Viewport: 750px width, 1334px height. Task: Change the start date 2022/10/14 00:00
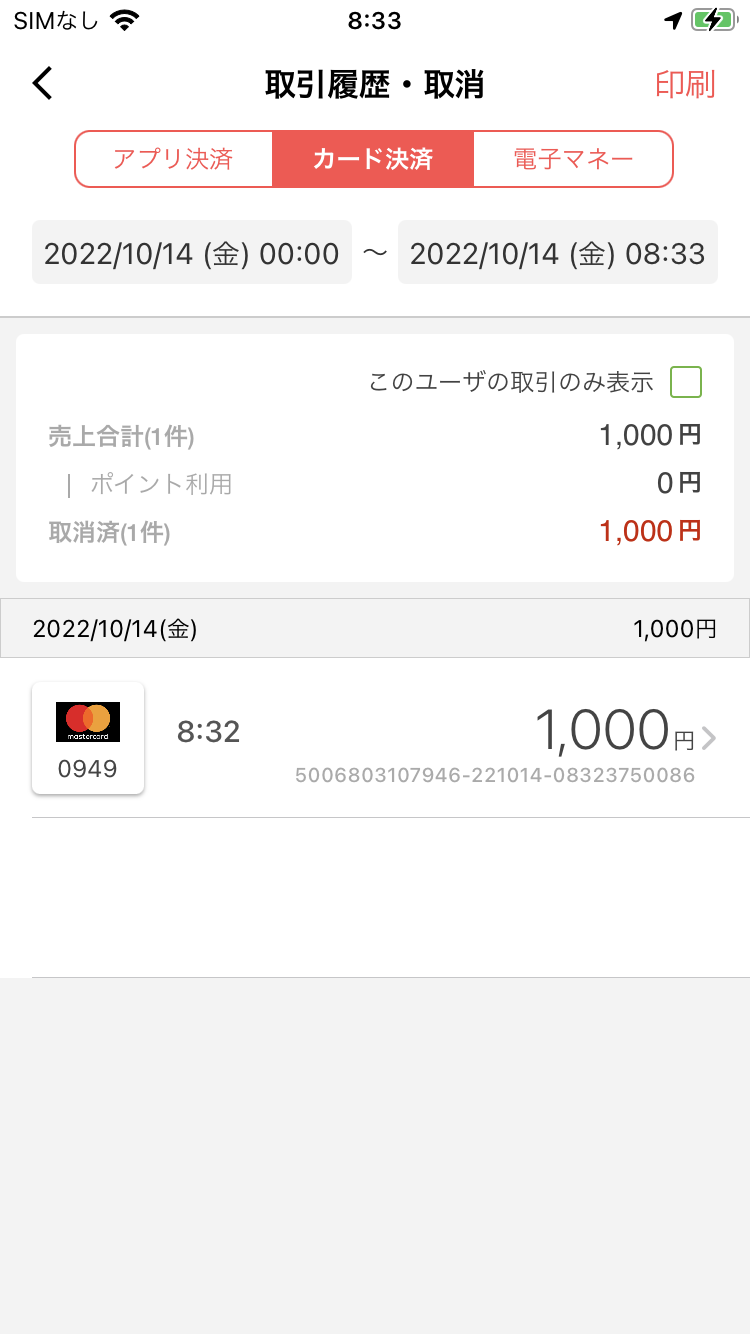coord(192,253)
